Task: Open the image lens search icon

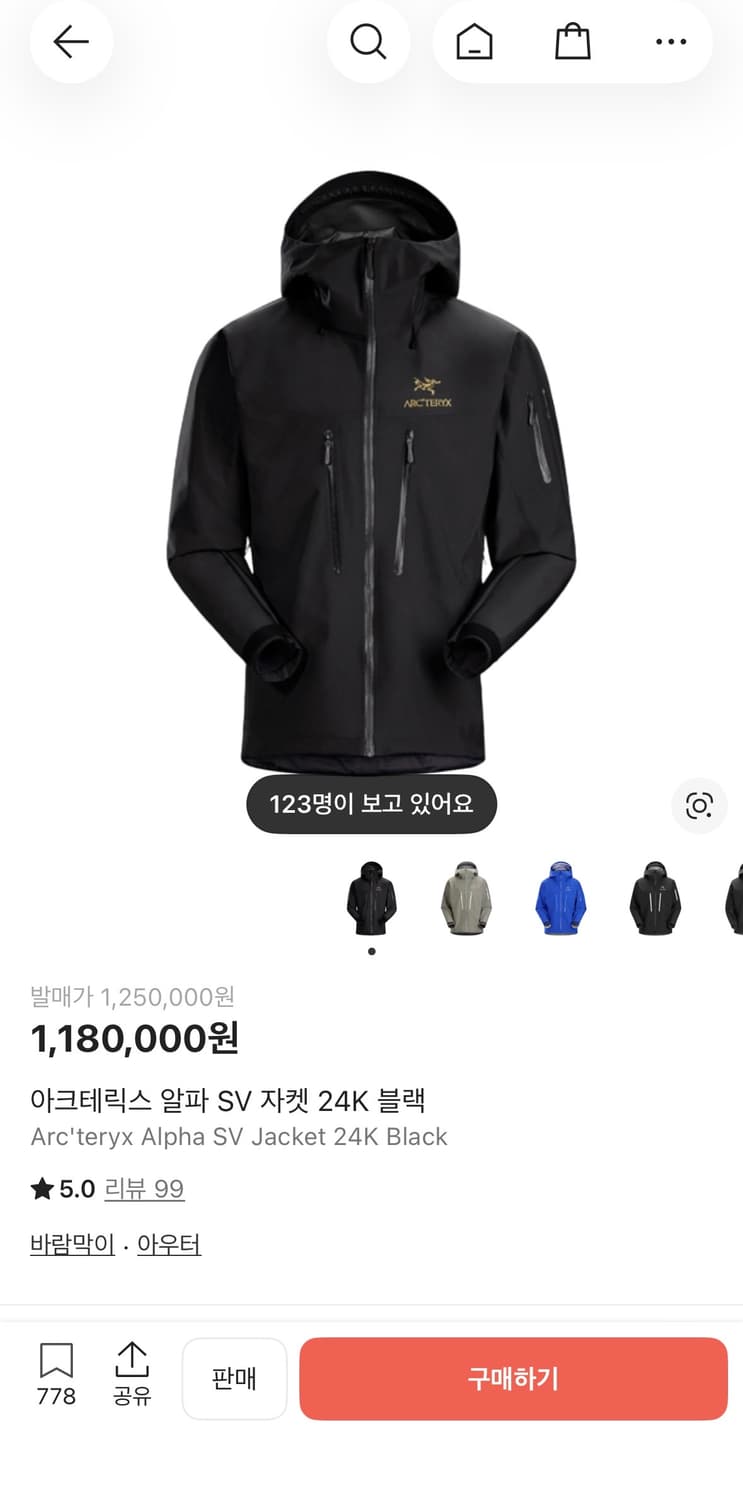Action: [x=699, y=806]
